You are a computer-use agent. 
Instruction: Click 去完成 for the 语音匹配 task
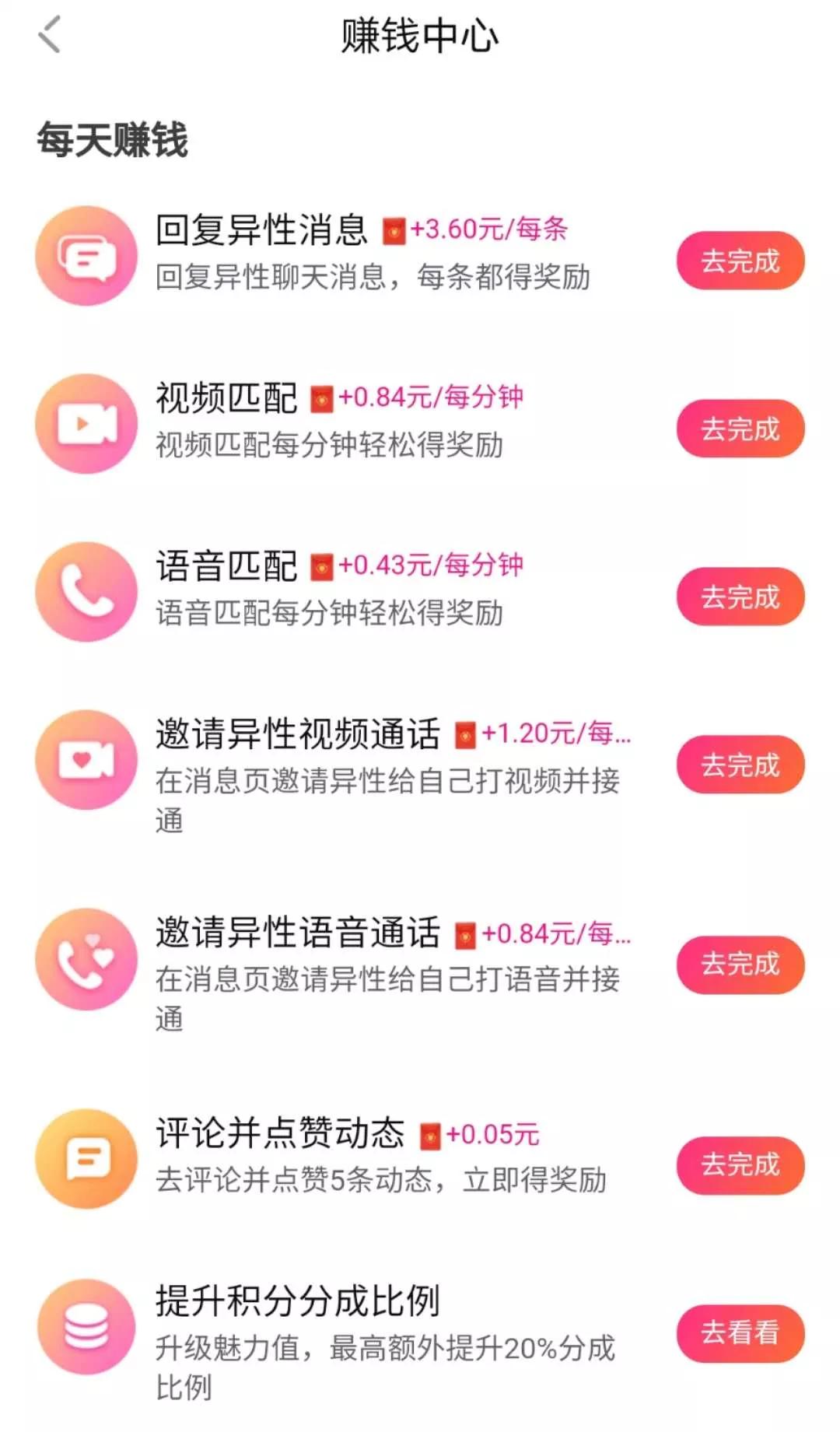(x=740, y=598)
